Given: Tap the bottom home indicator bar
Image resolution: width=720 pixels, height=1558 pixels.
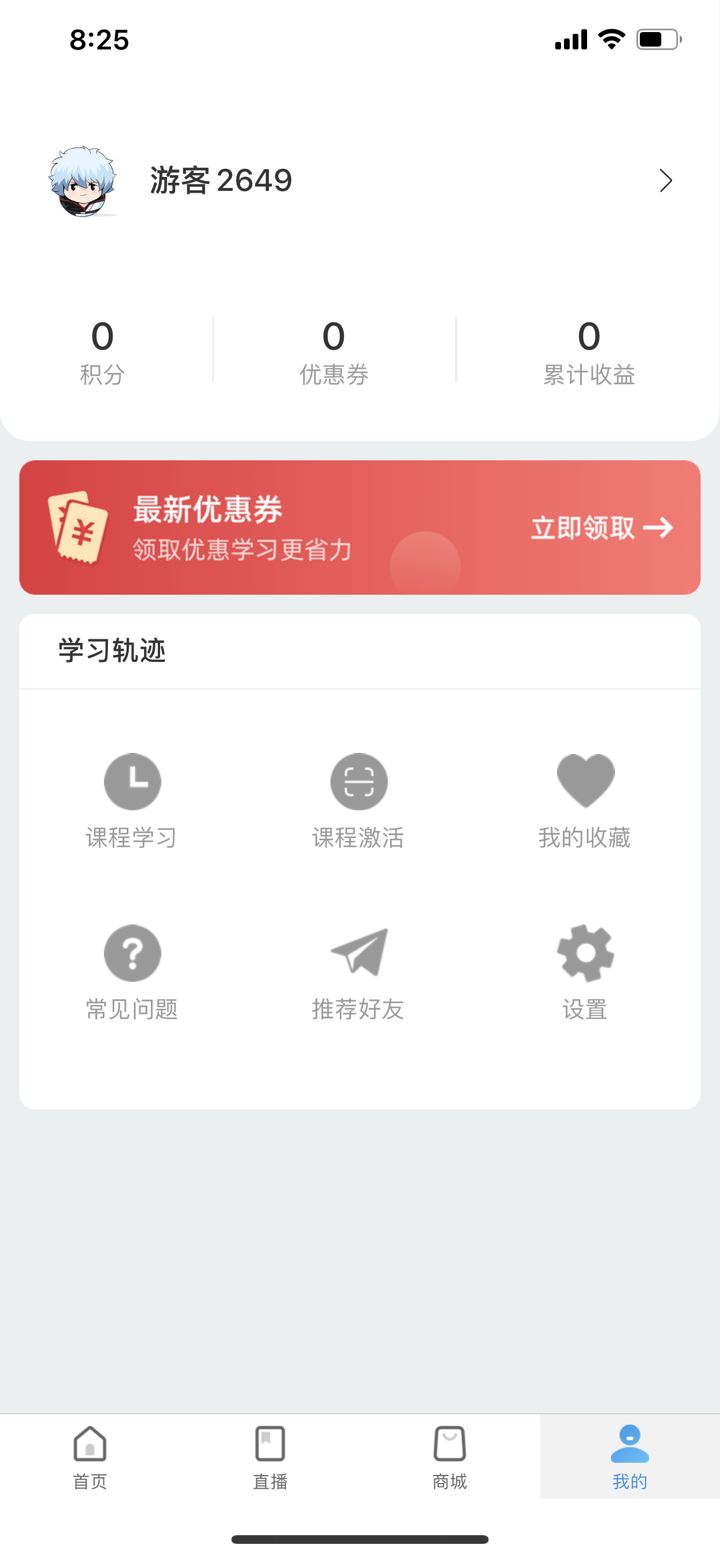Looking at the screenshot, I should [x=359, y=1537].
